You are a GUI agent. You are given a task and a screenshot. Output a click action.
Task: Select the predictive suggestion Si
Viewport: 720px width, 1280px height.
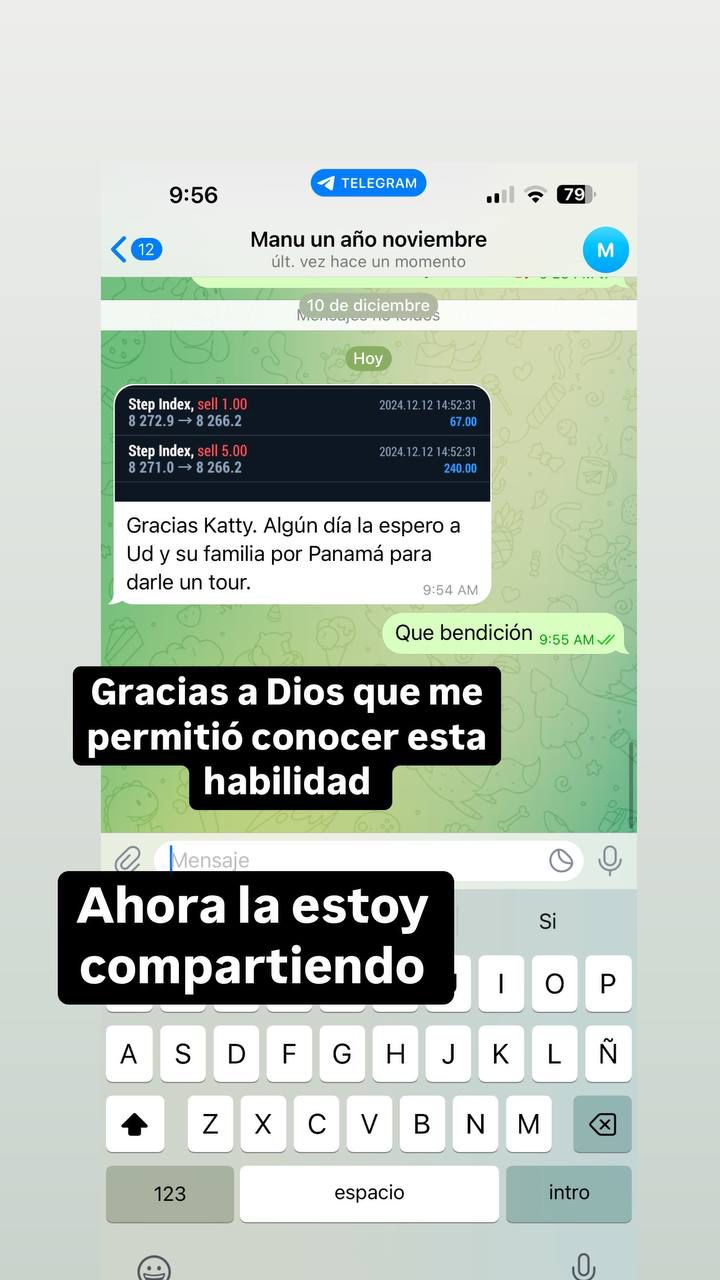coord(547,921)
